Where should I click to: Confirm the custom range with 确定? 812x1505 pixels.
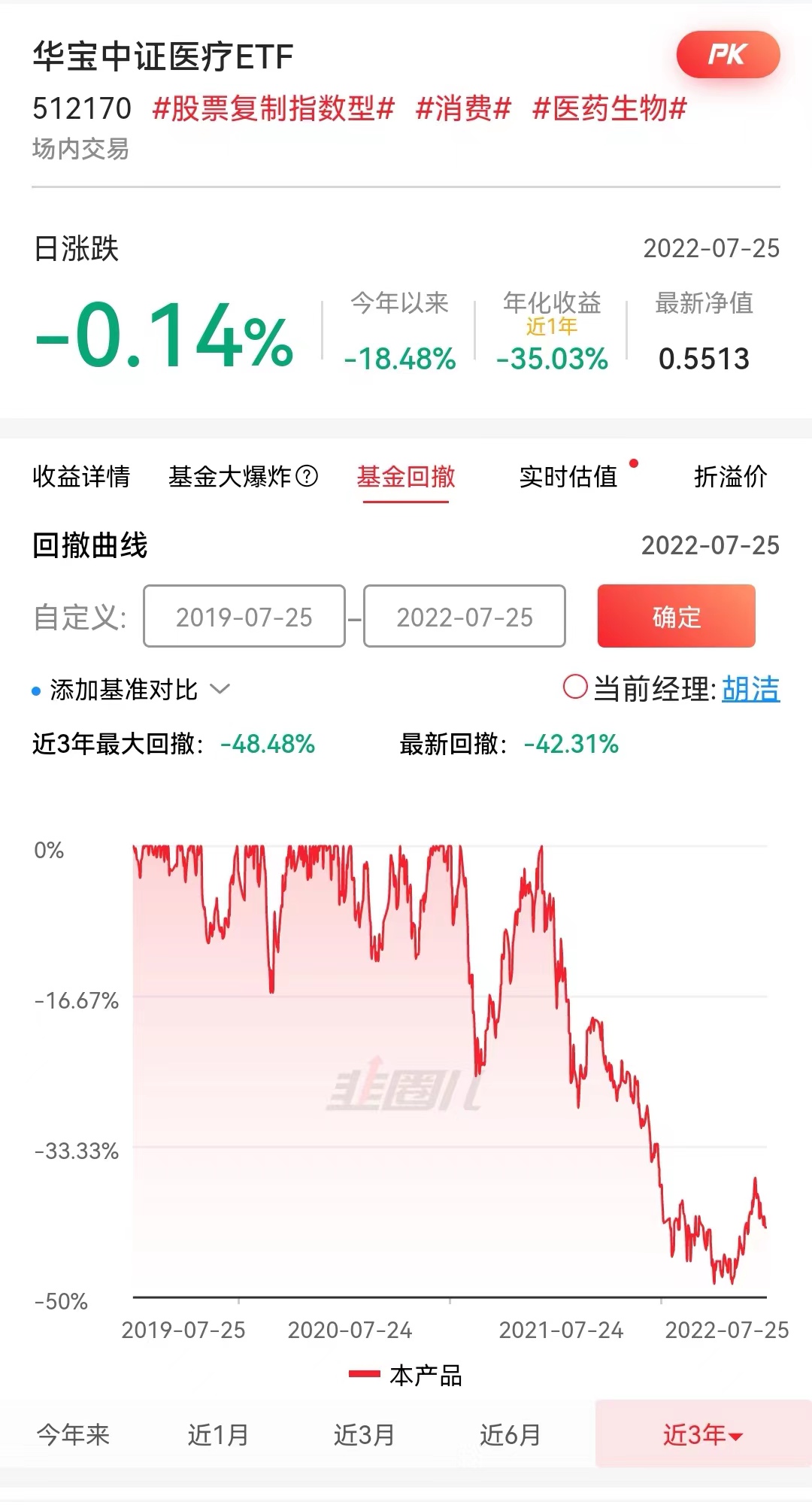pos(677,617)
